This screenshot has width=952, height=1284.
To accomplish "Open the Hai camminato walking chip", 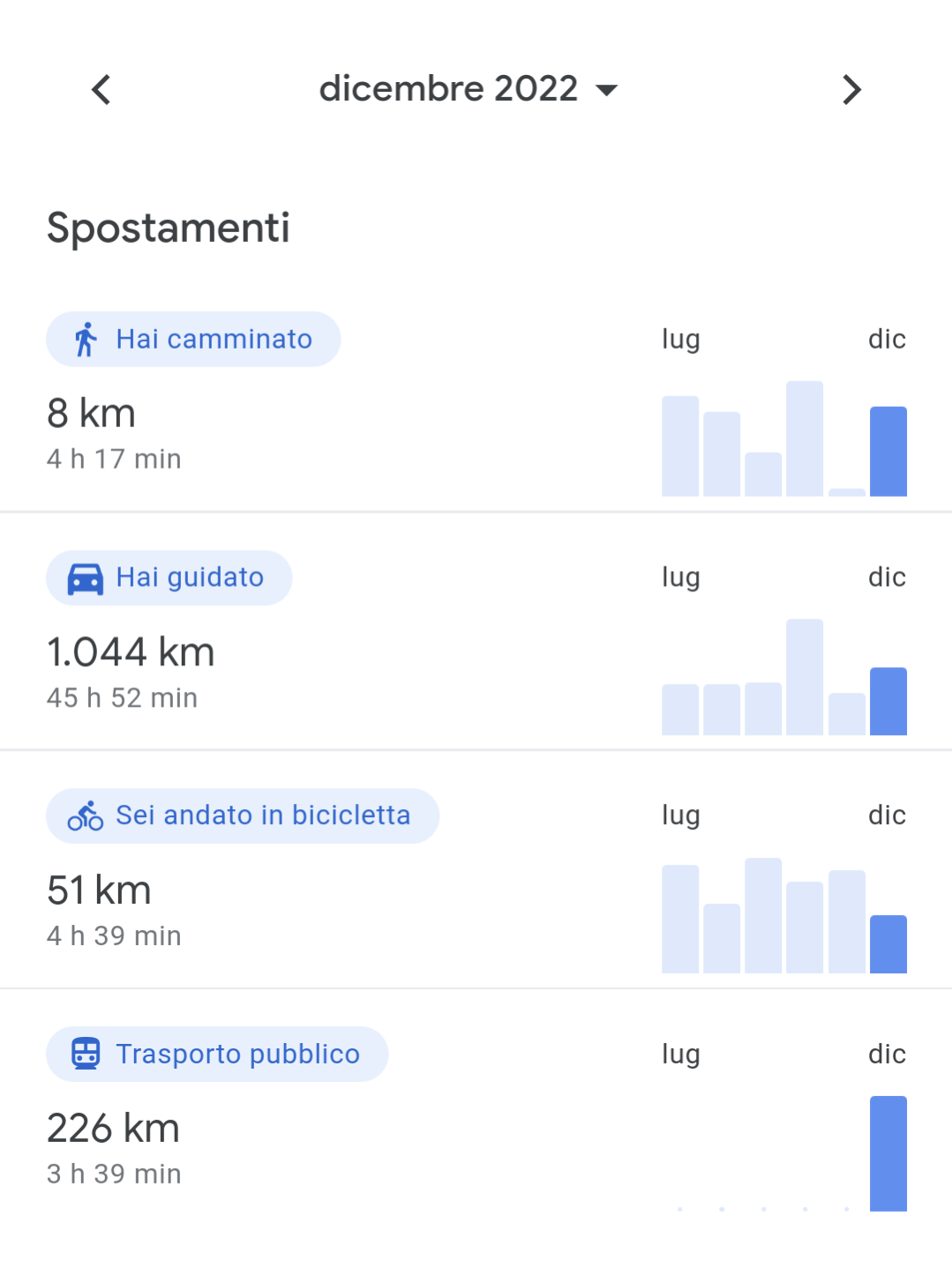I will [x=193, y=339].
